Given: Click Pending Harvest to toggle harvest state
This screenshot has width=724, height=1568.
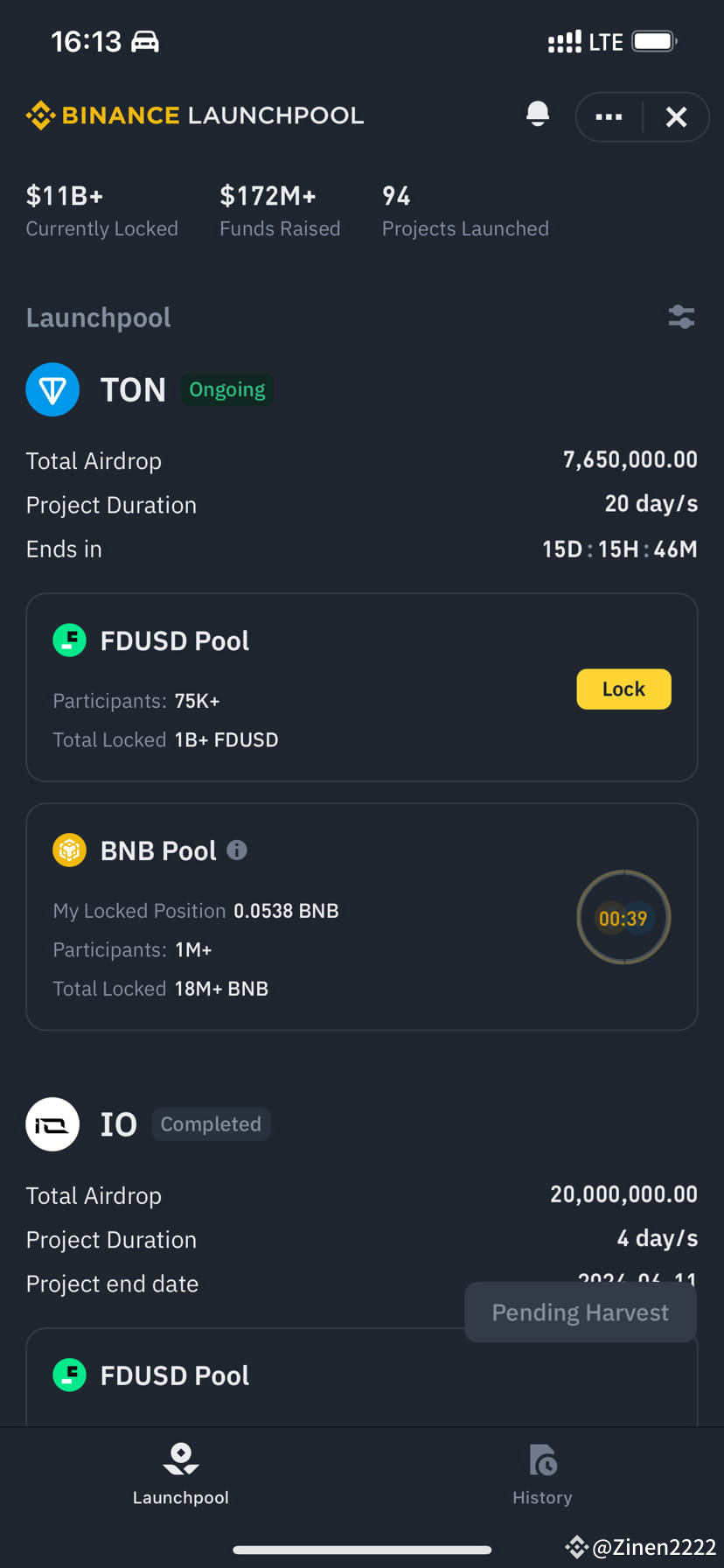Looking at the screenshot, I should 580,1312.
